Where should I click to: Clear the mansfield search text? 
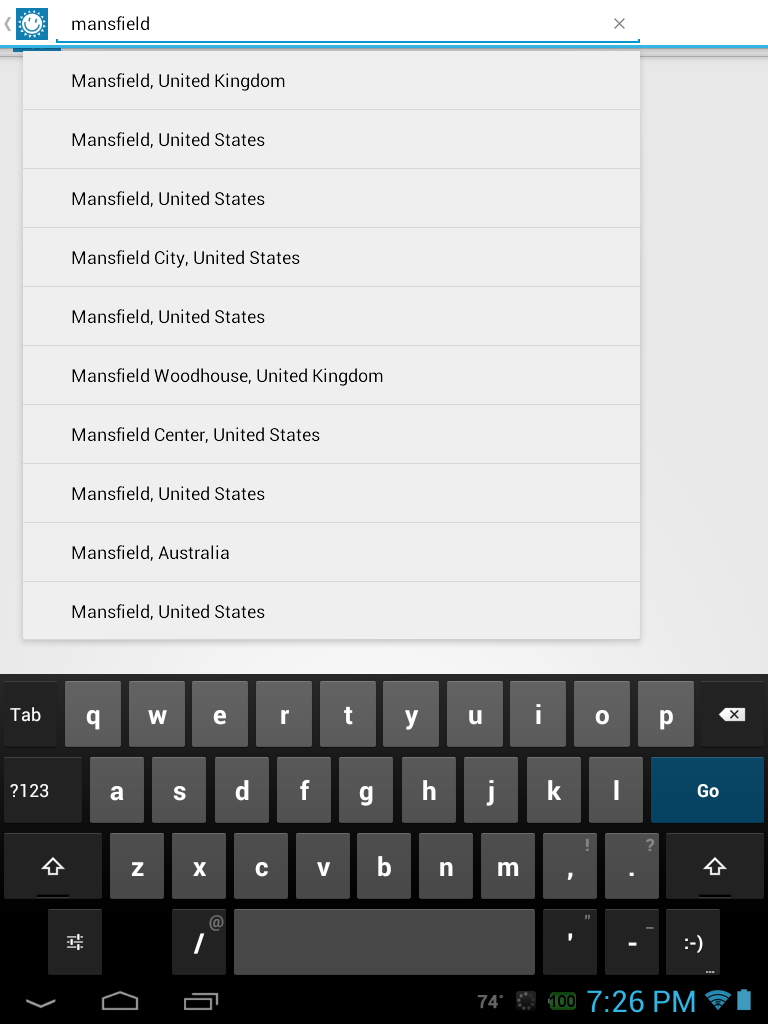point(619,24)
